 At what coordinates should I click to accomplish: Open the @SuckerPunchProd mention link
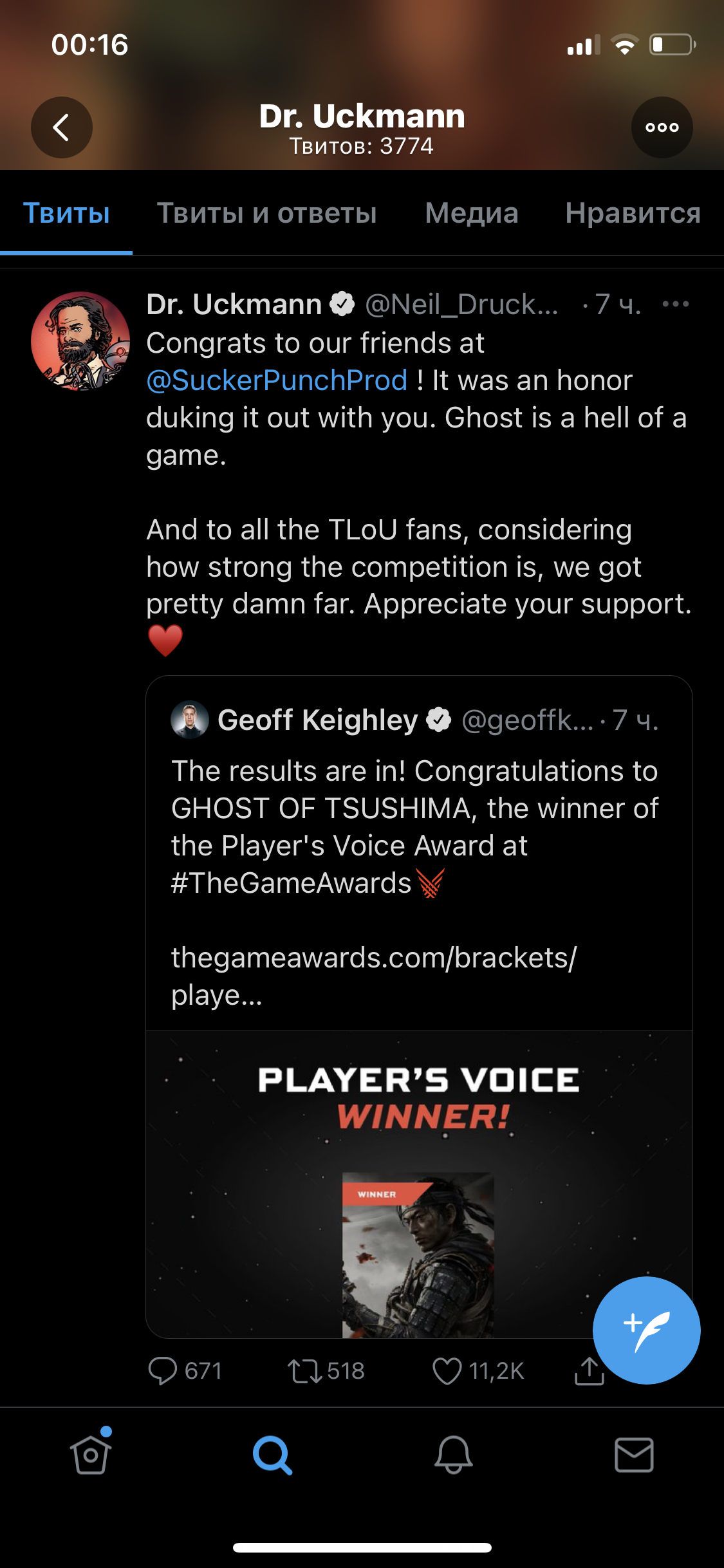point(277,380)
